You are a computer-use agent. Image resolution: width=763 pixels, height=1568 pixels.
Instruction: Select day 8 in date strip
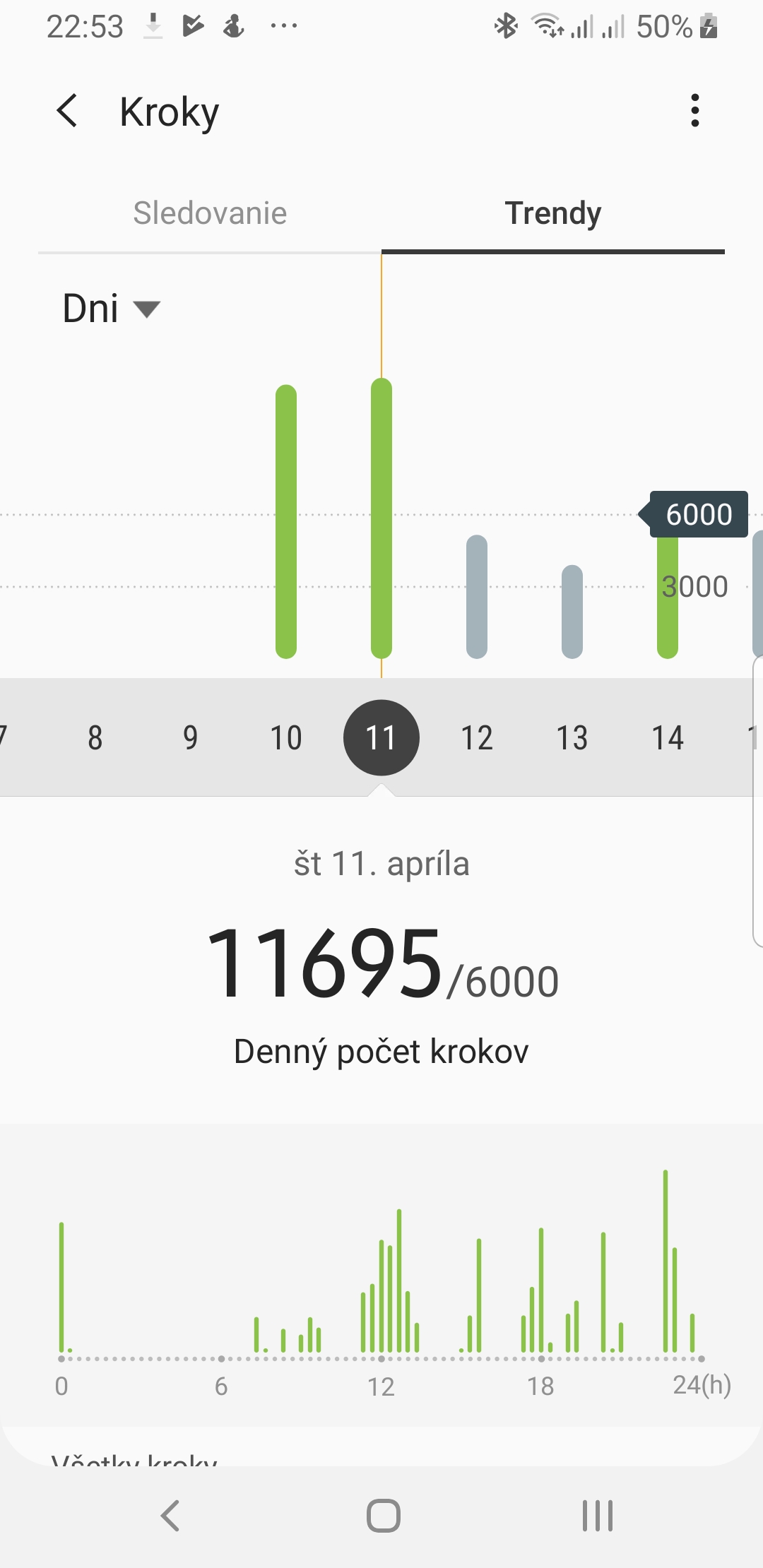[95, 737]
